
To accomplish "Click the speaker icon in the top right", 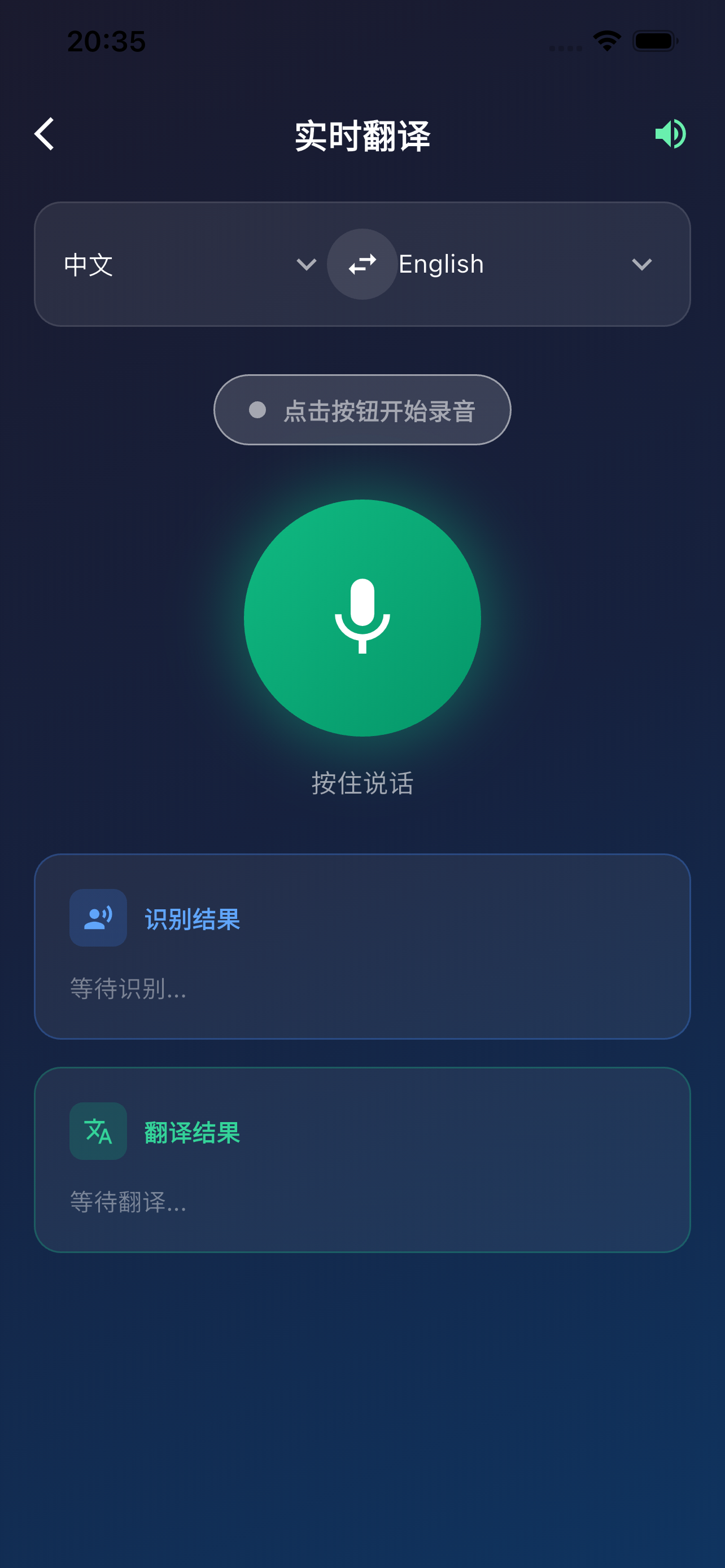I will [671, 134].
